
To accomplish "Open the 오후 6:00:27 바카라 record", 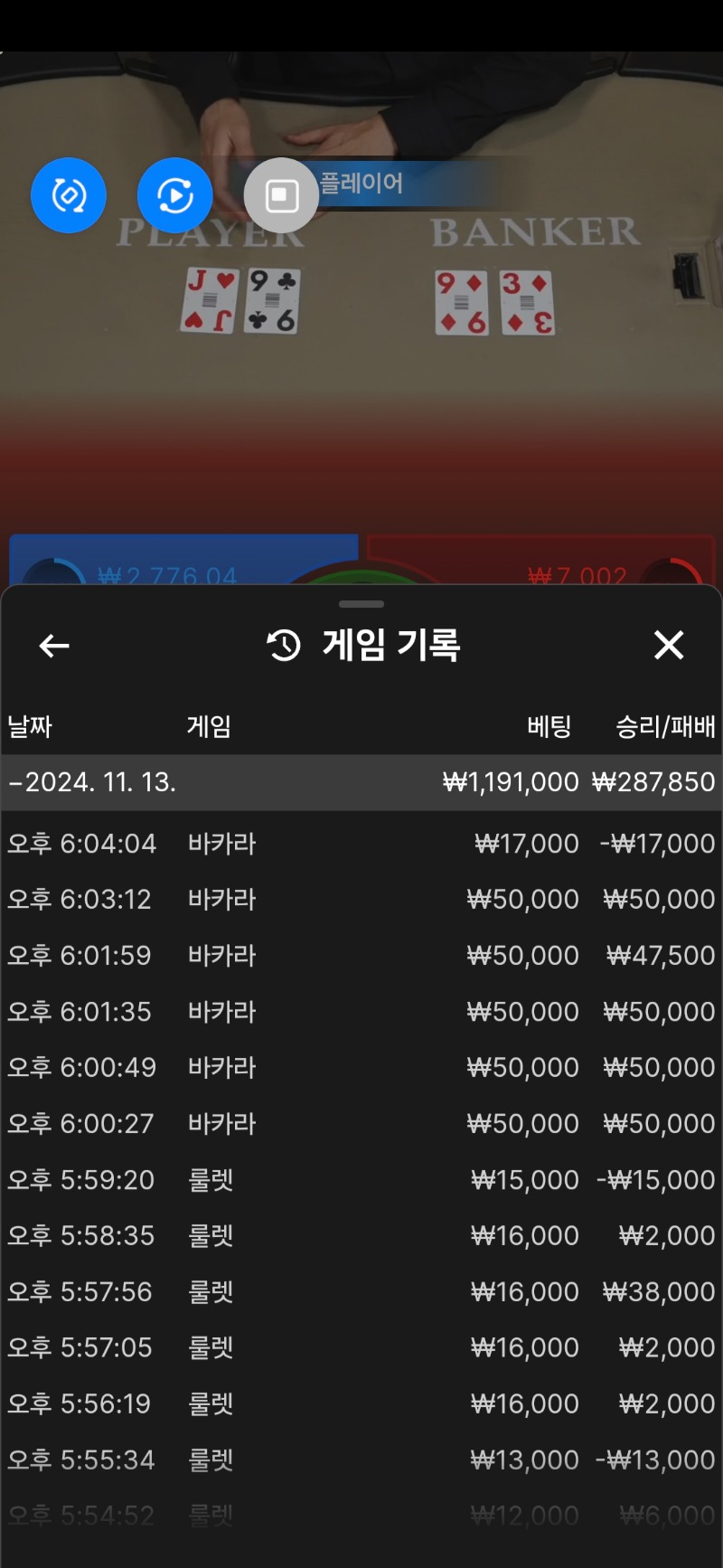I will [361, 1124].
